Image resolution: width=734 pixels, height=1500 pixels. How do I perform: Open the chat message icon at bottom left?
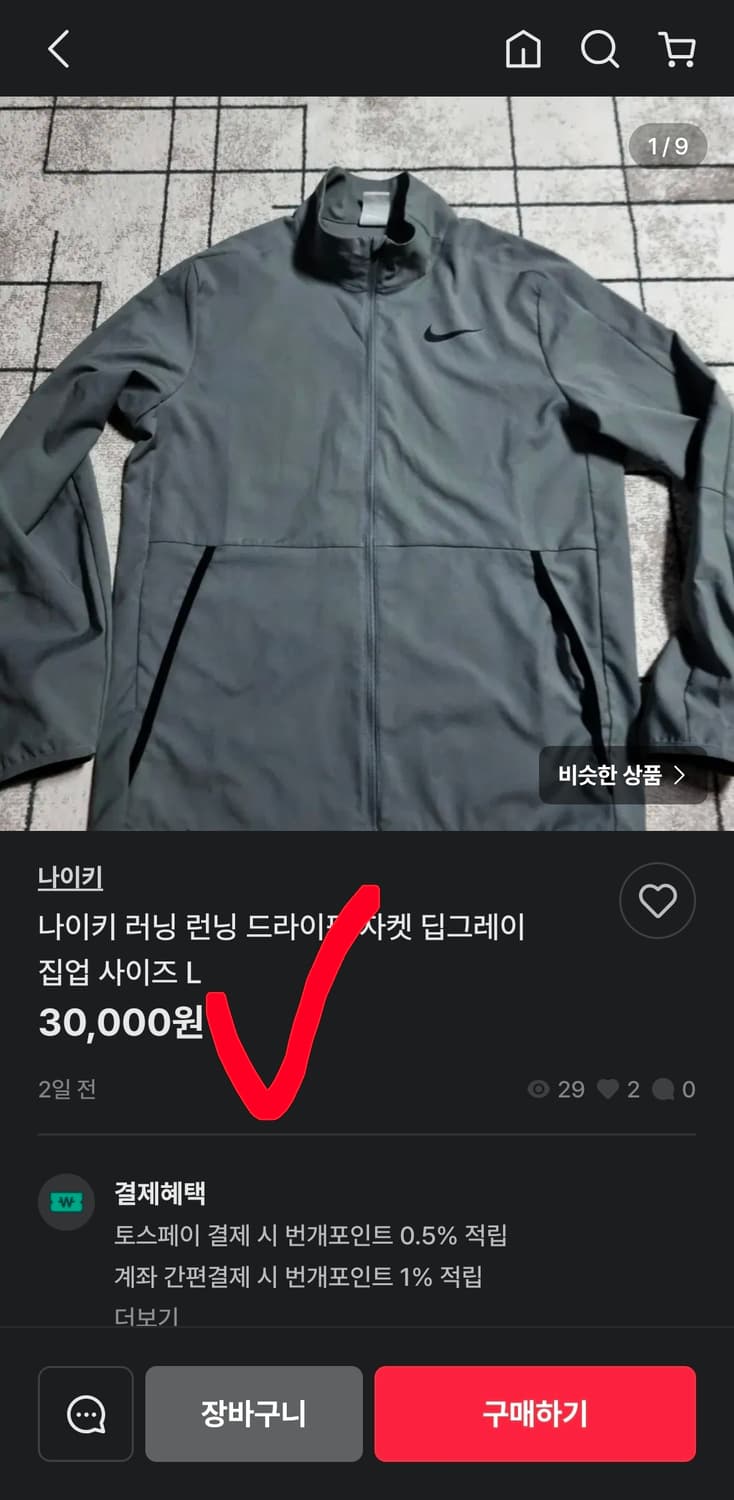[x=85, y=1413]
